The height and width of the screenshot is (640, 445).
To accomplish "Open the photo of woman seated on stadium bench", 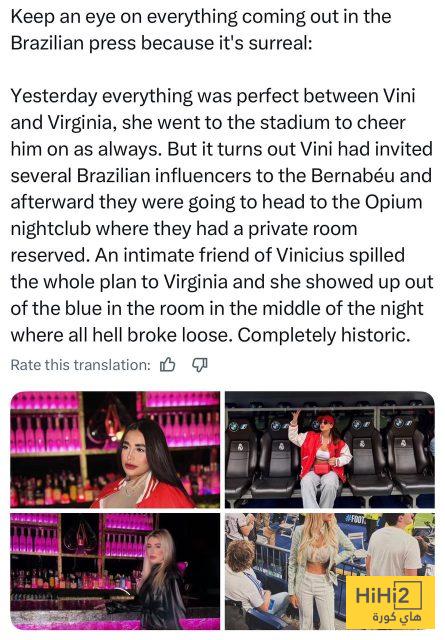I will (x=330, y=449).
